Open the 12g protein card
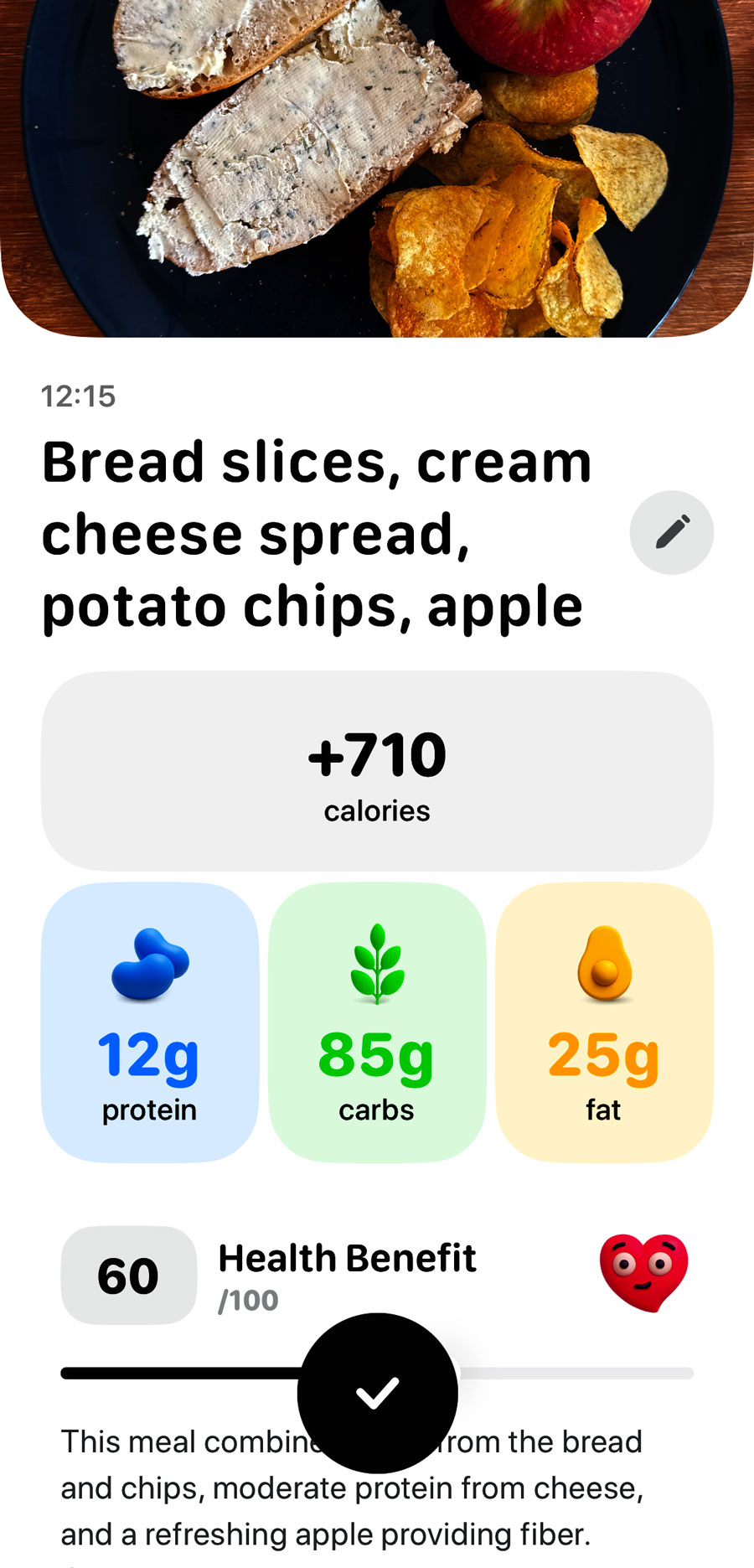 [150, 1022]
